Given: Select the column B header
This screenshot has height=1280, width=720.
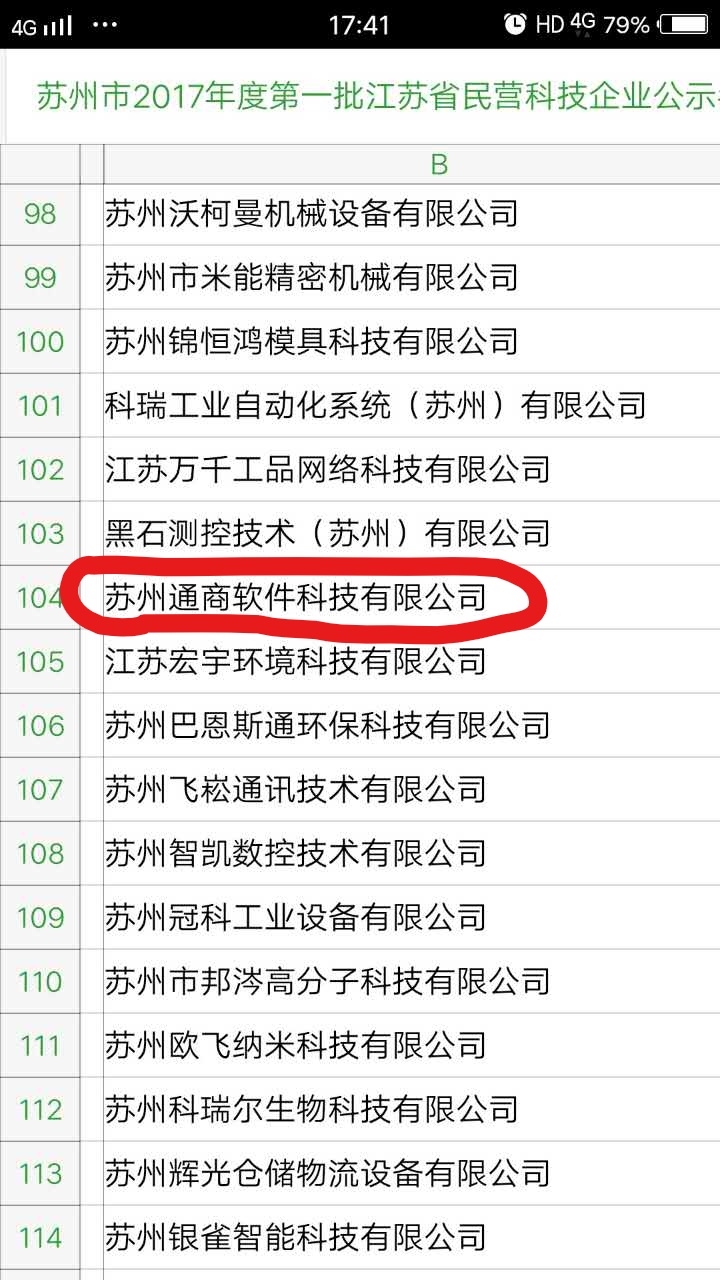Looking at the screenshot, I should [438, 165].
